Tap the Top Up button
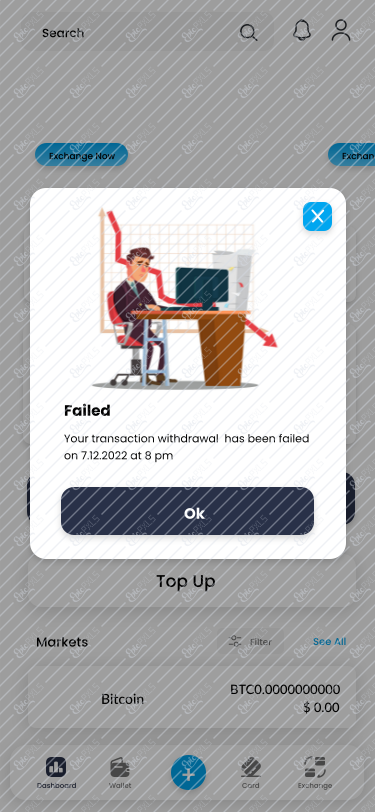The height and width of the screenshot is (812, 375). (x=186, y=581)
